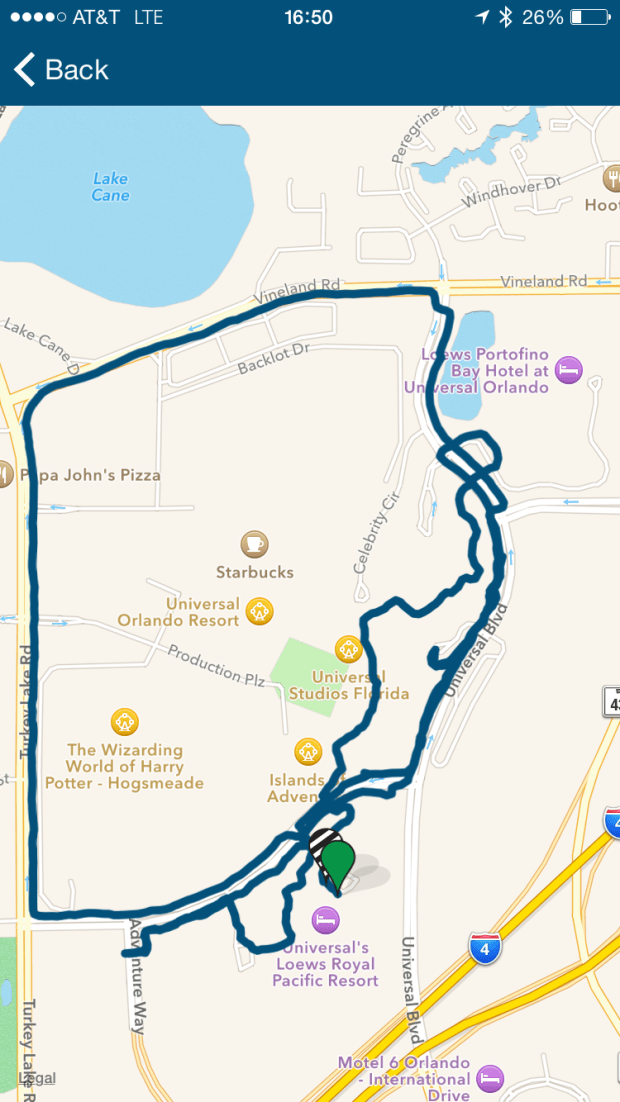Image resolution: width=620 pixels, height=1102 pixels.
Task: Select the Loews Portofino Bay Hotel marker
Action: (569, 369)
